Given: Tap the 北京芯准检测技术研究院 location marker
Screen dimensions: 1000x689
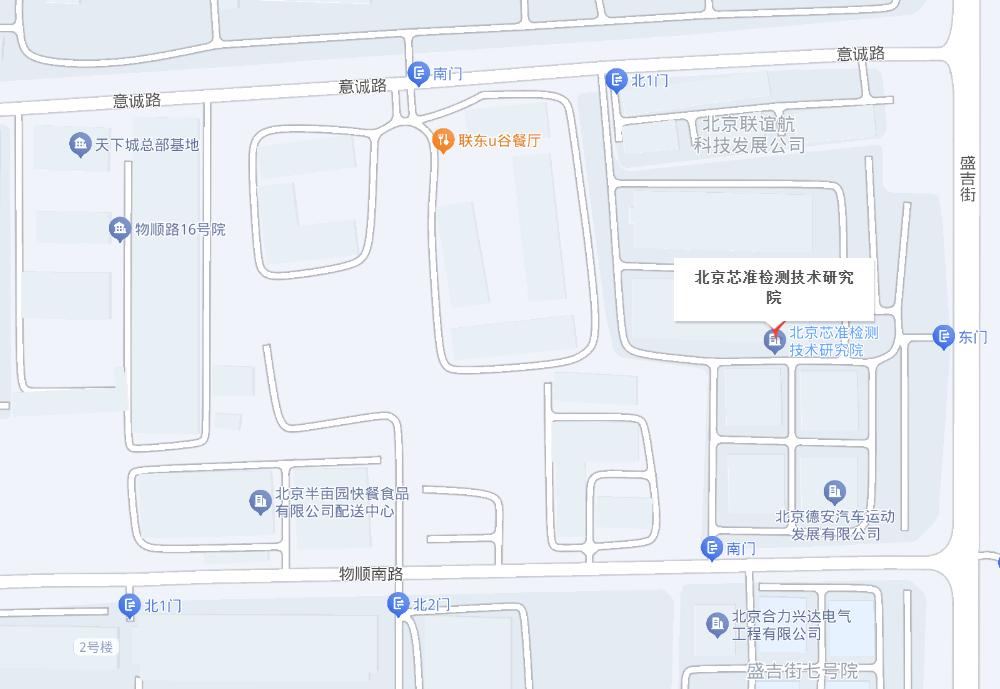Looking at the screenshot, I should tap(774, 341).
